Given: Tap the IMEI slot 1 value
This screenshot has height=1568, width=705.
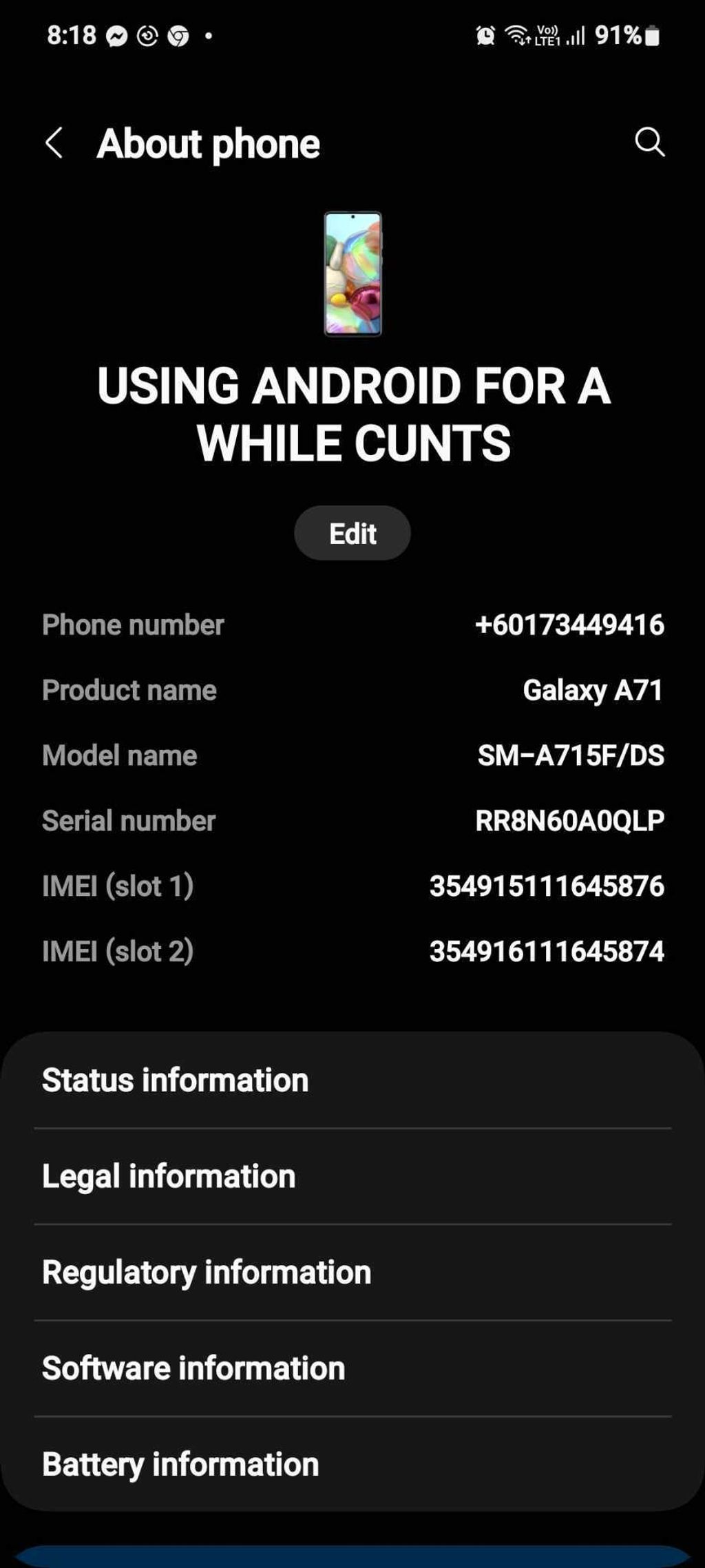Looking at the screenshot, I should (x=547, y=886).
